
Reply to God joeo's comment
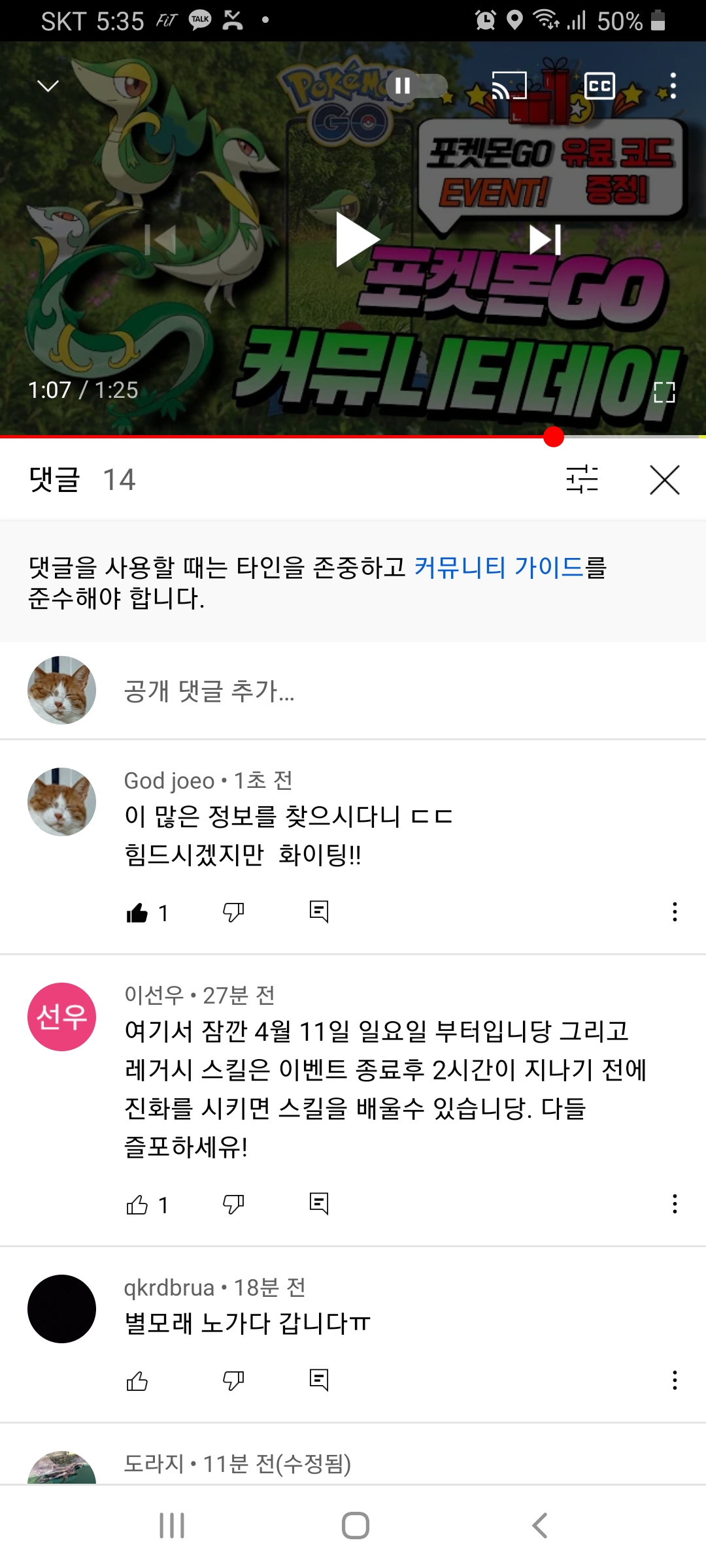[319, 911]
